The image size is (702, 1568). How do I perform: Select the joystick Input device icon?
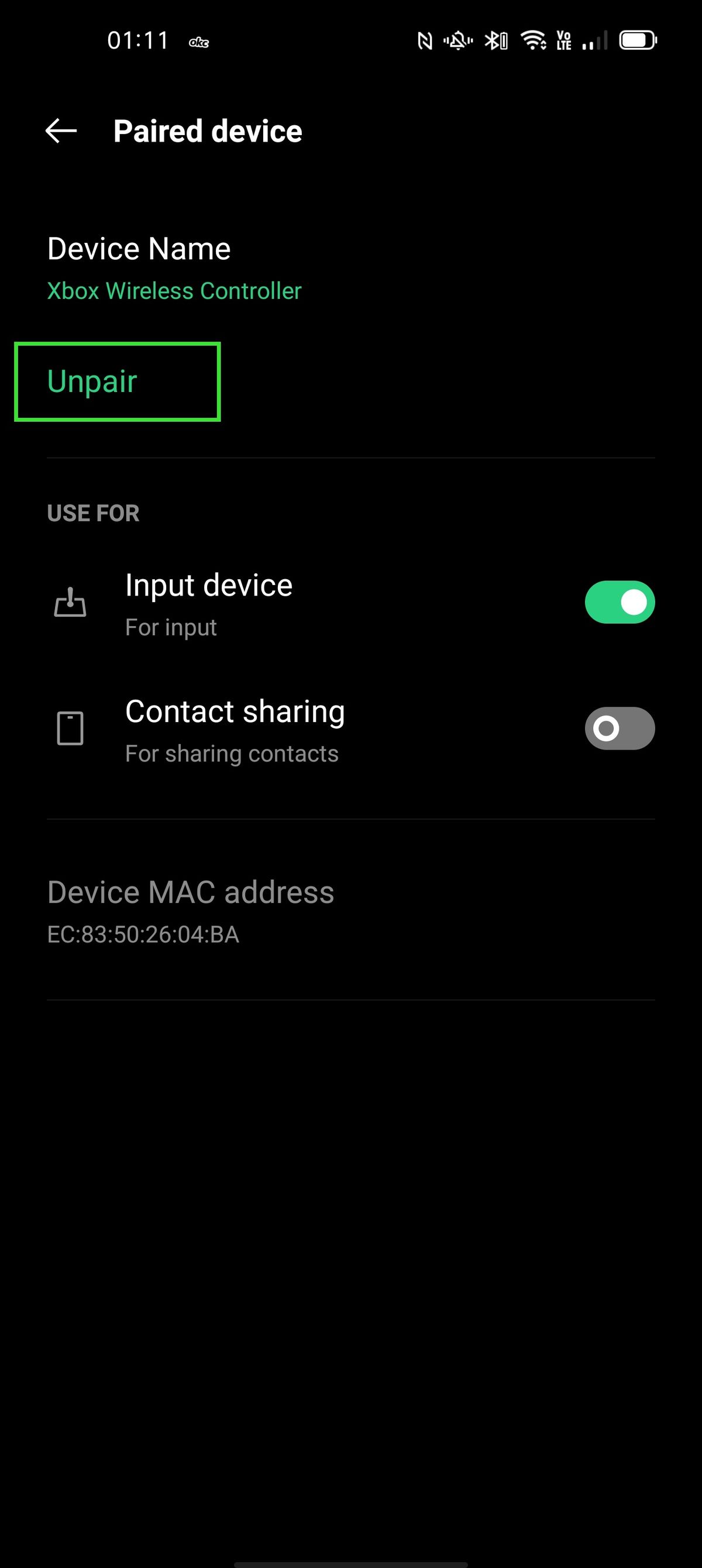pos(70,602)
